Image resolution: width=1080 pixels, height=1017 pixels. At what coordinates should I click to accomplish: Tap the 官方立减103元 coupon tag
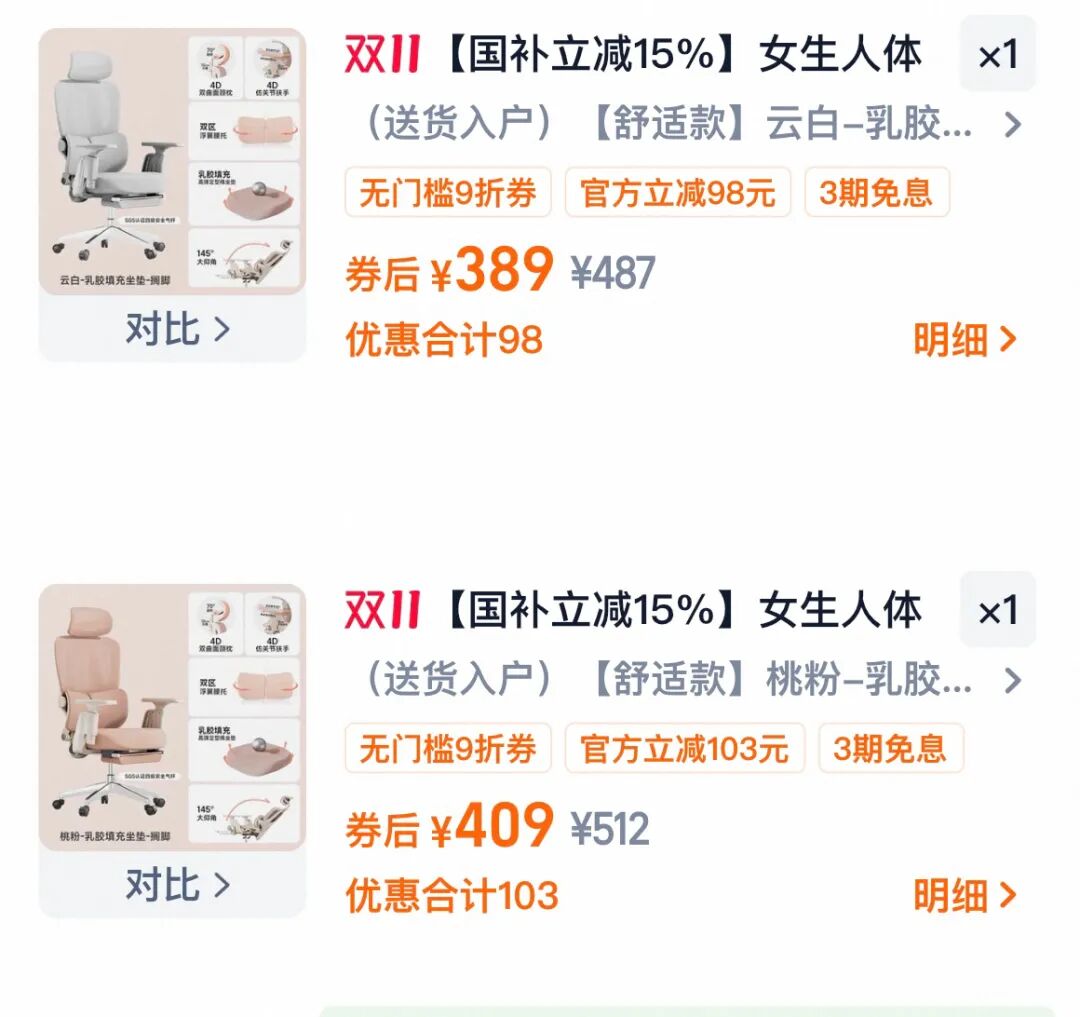(684, 749)
